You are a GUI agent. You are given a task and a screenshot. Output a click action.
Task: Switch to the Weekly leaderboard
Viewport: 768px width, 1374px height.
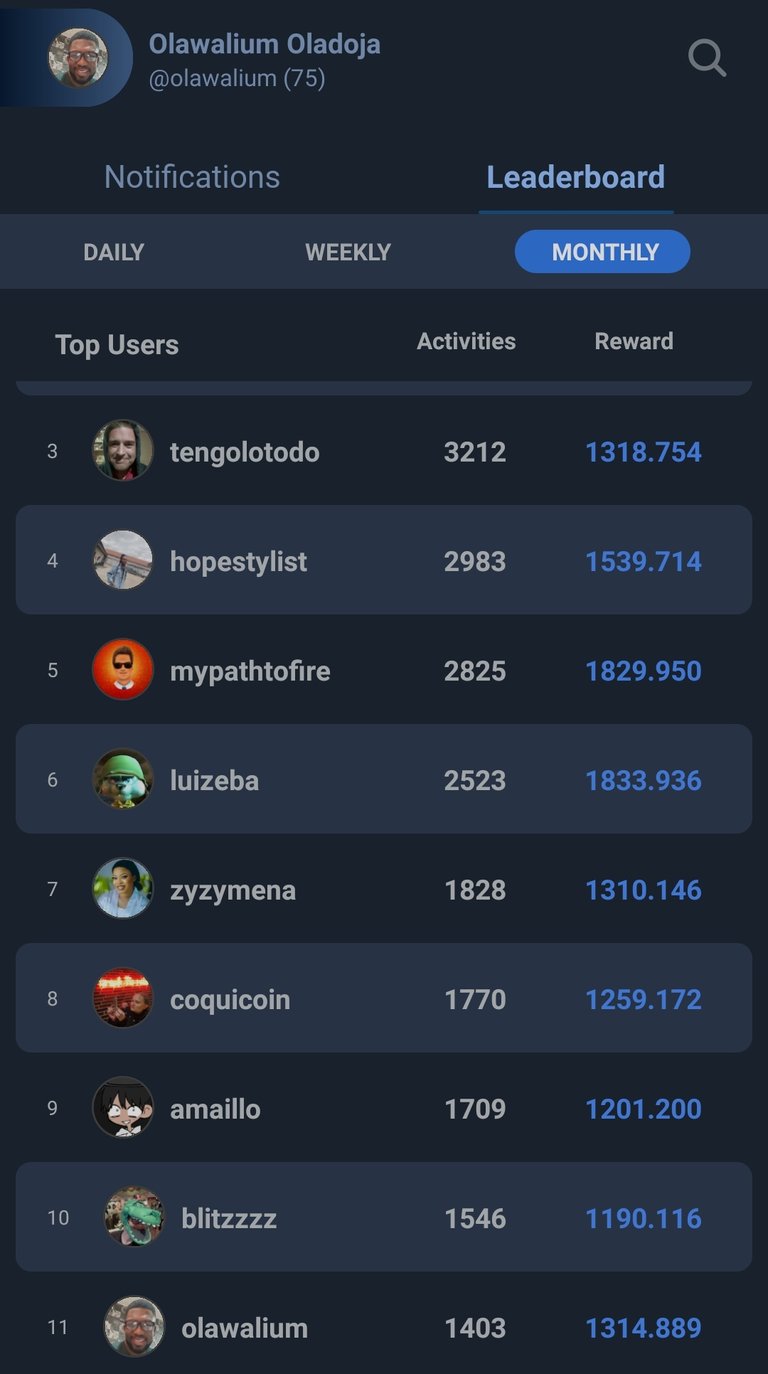[348, 252]
